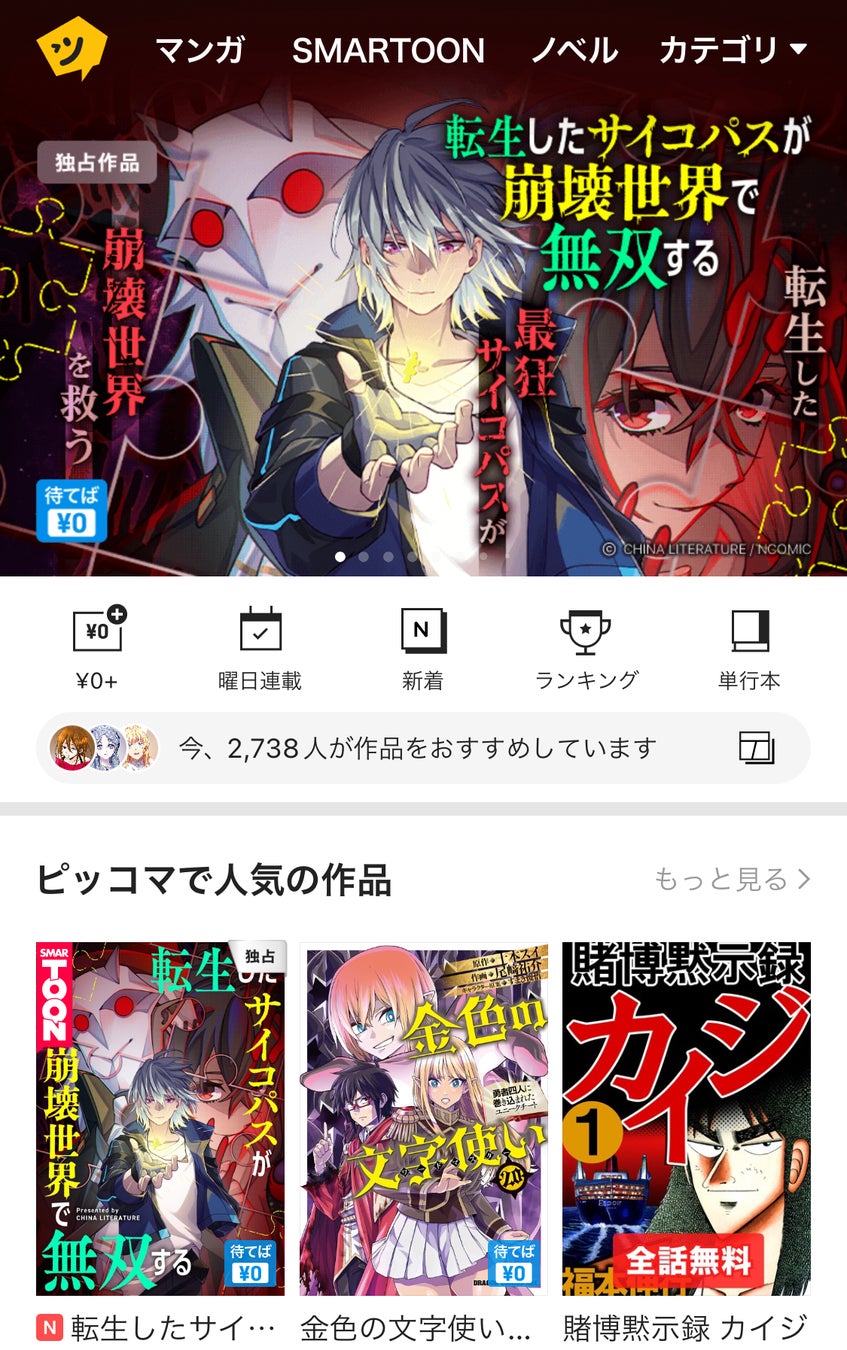This screenshot has height=1350, width=847.
Task: Open the 曜日連載 schedule
Action: pos(260,650)
